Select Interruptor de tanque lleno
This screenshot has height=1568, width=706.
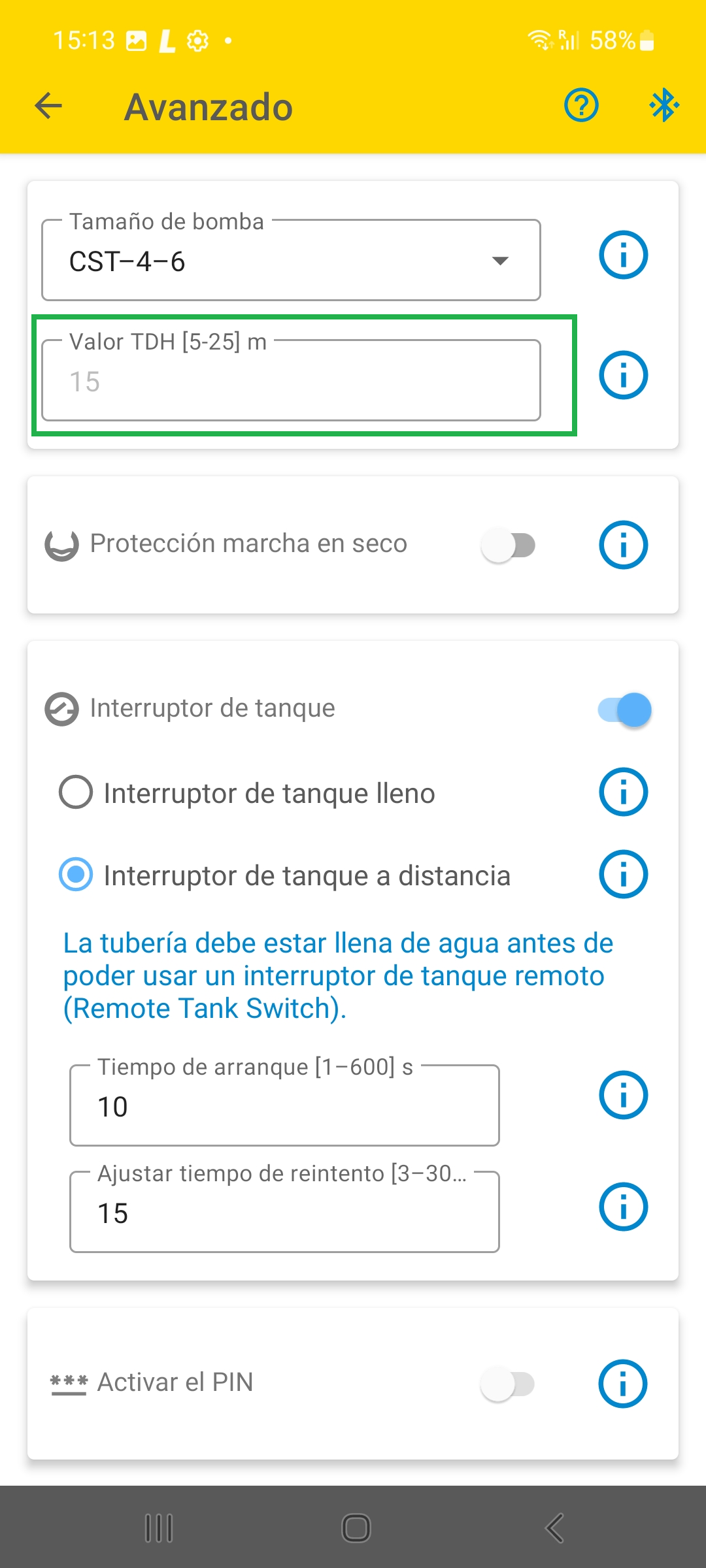(x=76, y=792)
